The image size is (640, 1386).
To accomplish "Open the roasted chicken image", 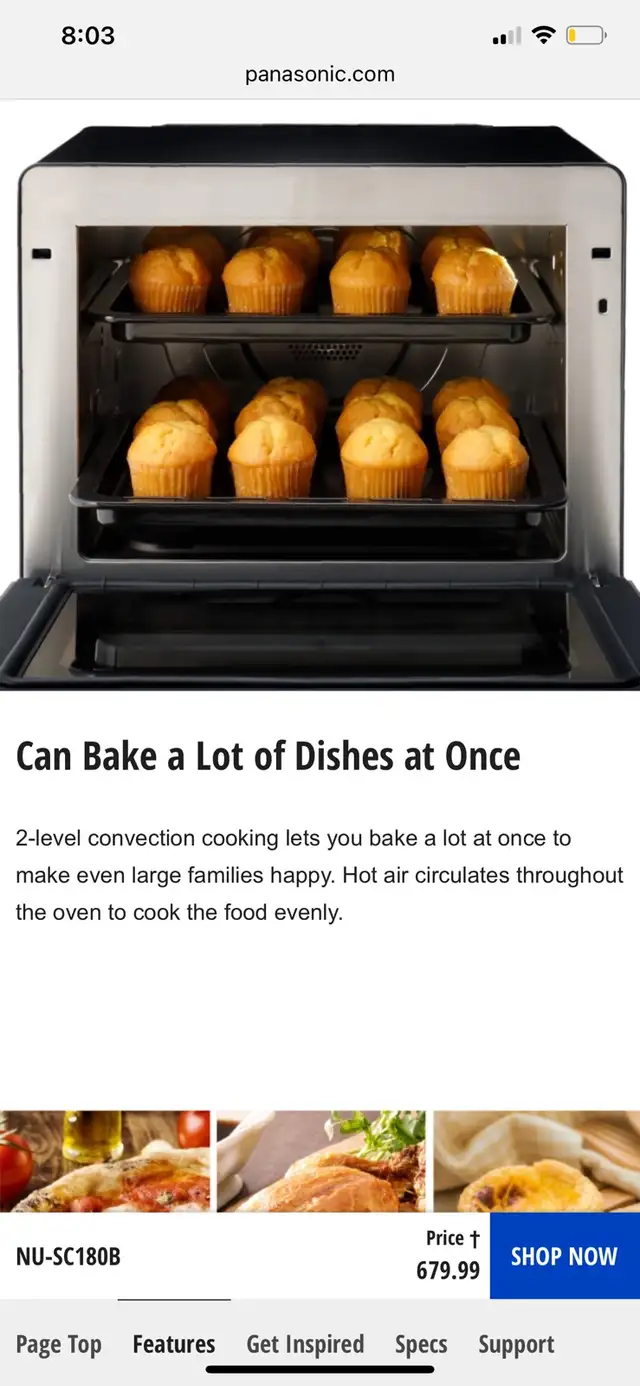I will 321,1161.
